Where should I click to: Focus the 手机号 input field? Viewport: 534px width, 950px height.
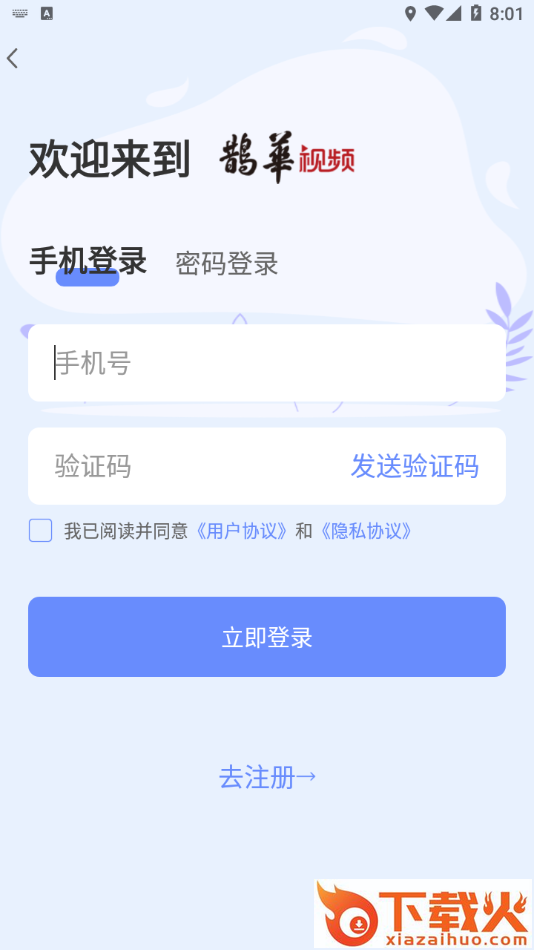point(267,363)
